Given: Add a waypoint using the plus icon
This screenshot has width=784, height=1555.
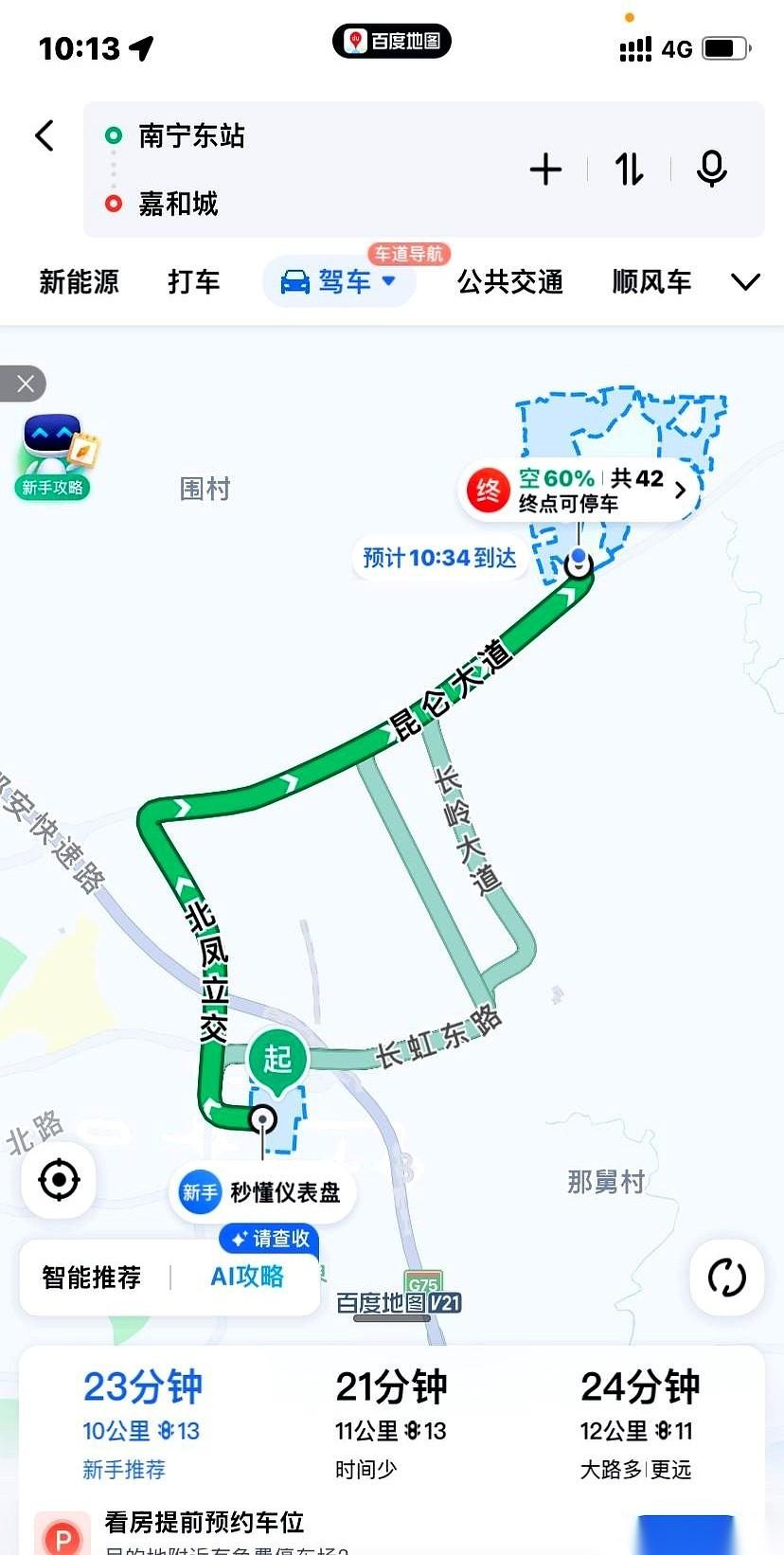Looking at the screenshot, I should tap(544, 169).
